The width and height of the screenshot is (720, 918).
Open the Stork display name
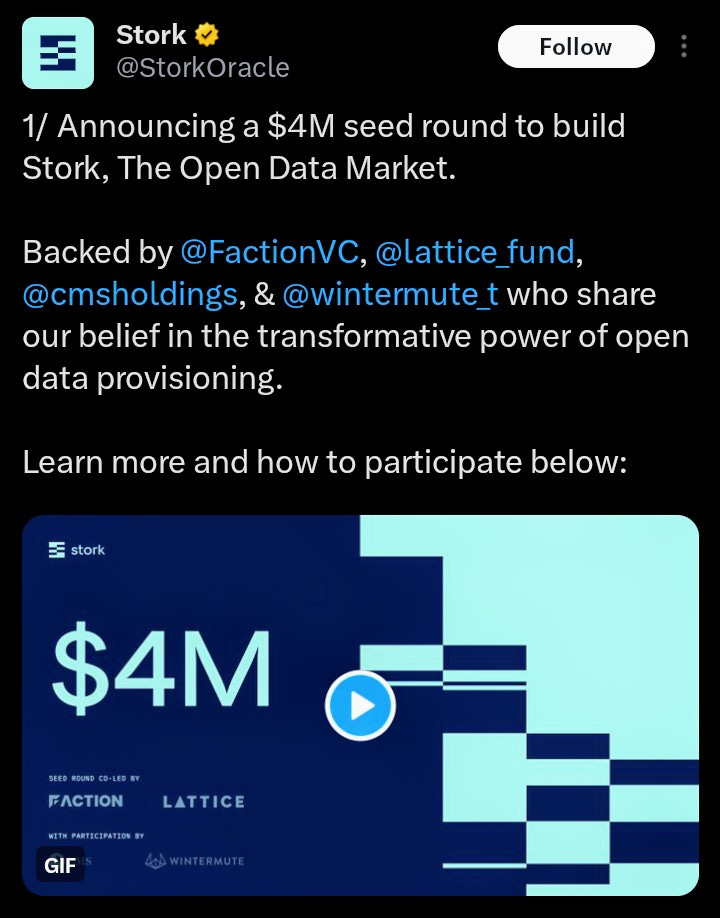(152, 35)
